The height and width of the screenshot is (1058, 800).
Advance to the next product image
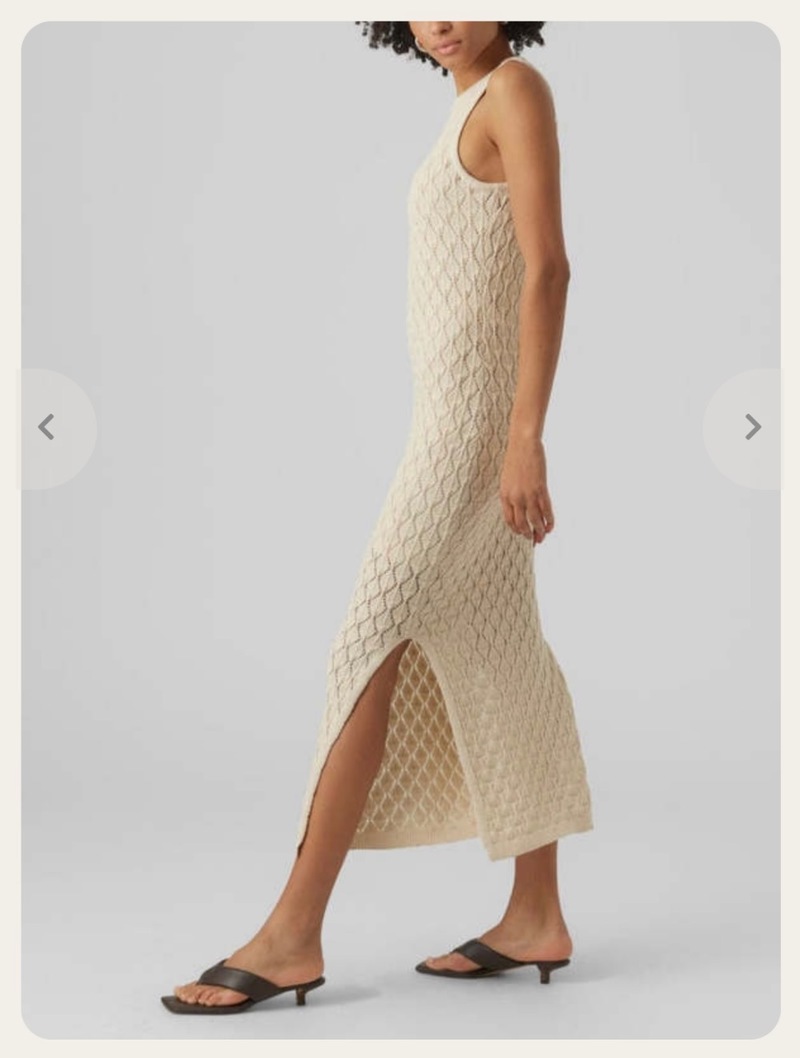point(752,428)
